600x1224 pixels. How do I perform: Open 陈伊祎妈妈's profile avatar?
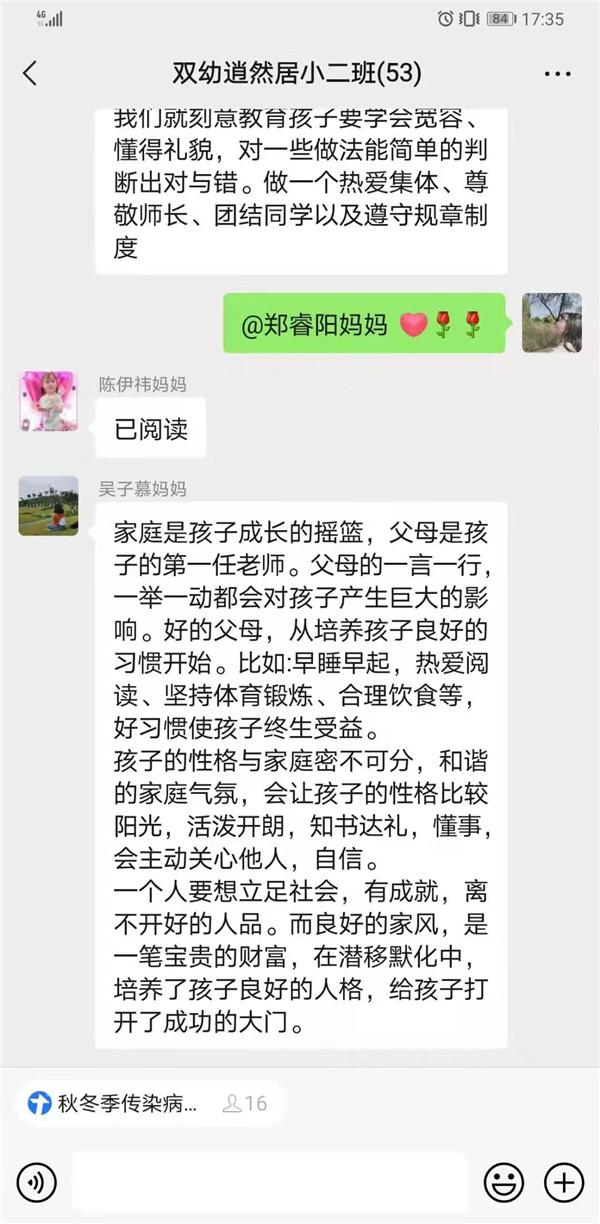pyautogui.click(x=48, y=401)
